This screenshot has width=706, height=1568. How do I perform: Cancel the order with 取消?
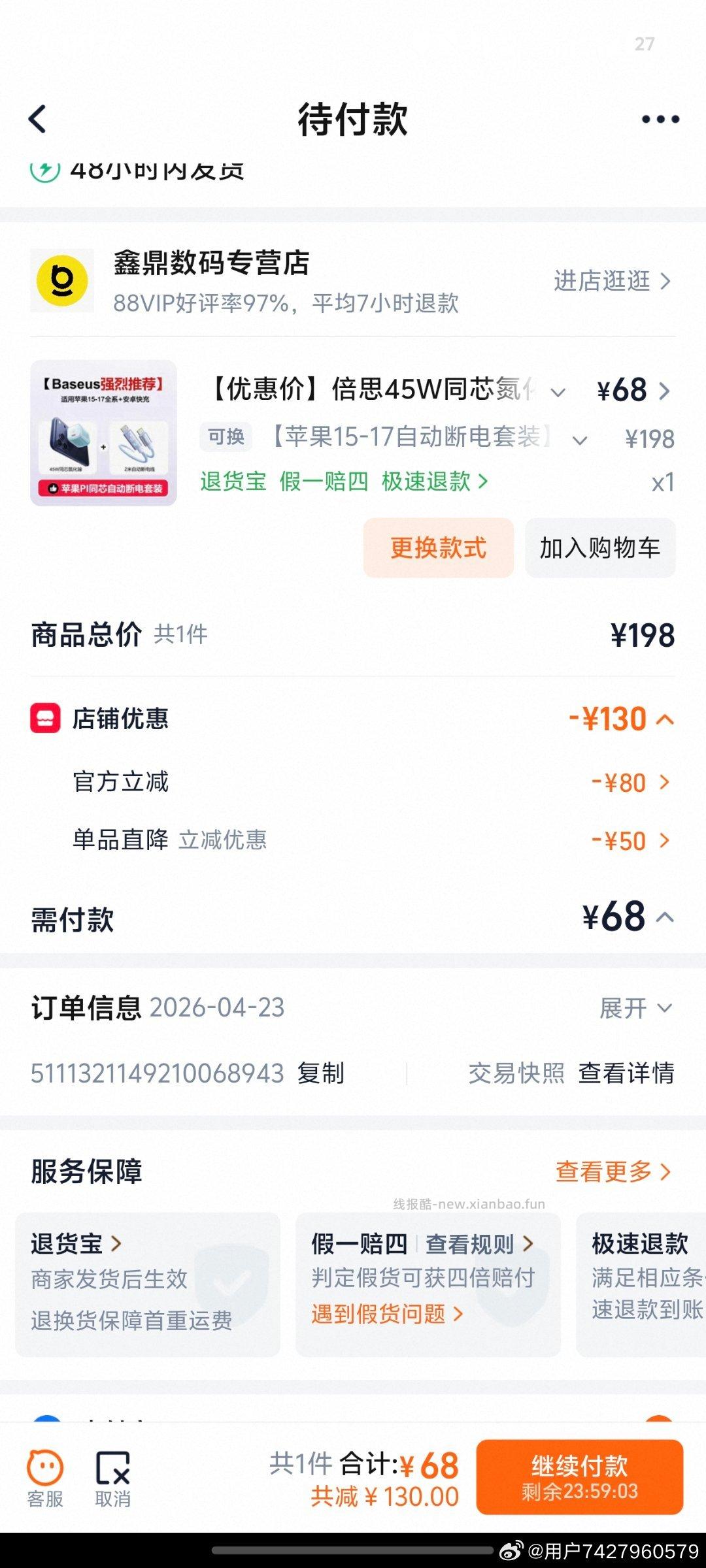112,1479
